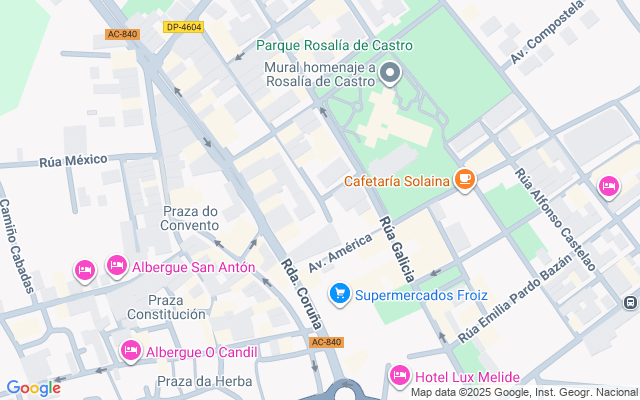Tap the unlabeled hotel pin near Camiño Cabadas
The width and height of the screenshot is (640, 400).
84,269
